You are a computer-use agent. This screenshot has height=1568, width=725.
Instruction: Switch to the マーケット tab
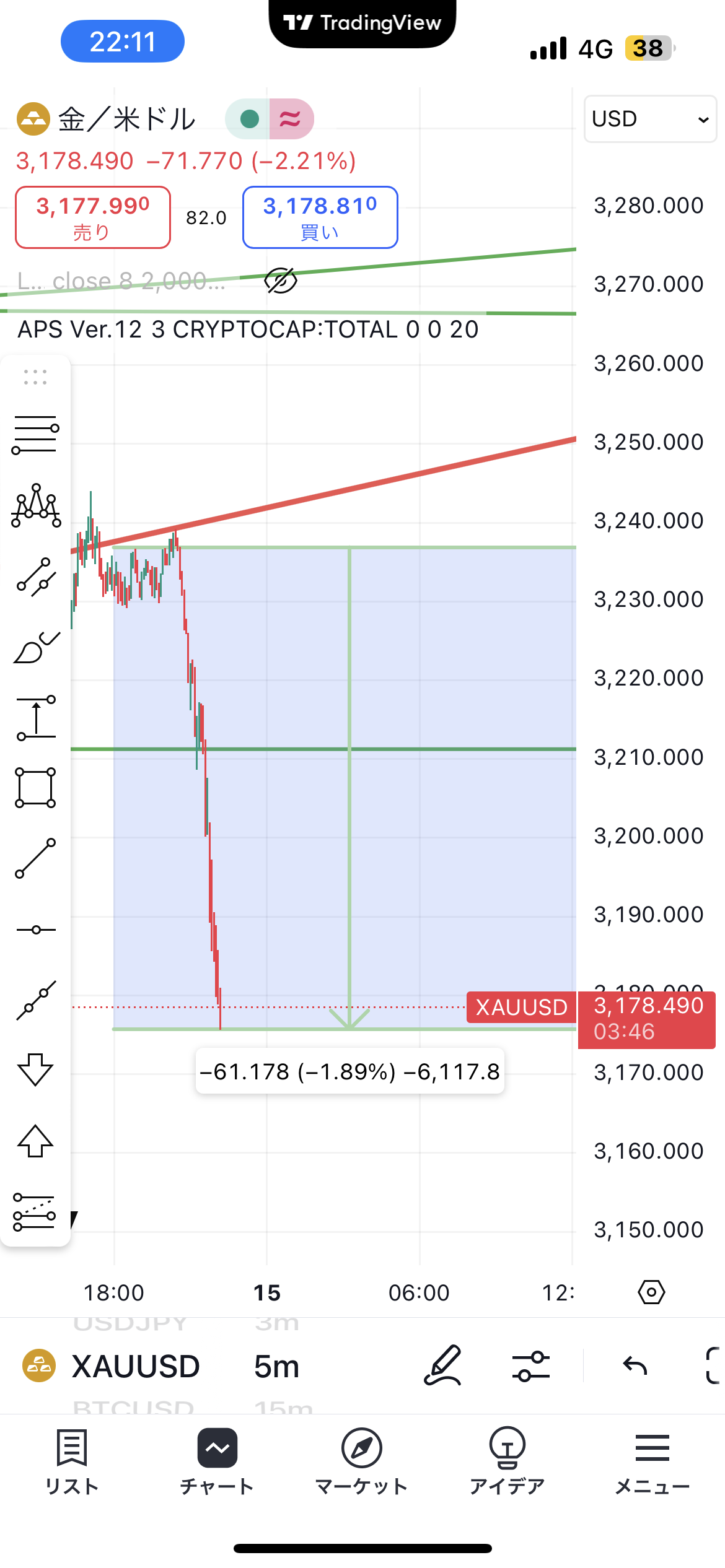362,1460
